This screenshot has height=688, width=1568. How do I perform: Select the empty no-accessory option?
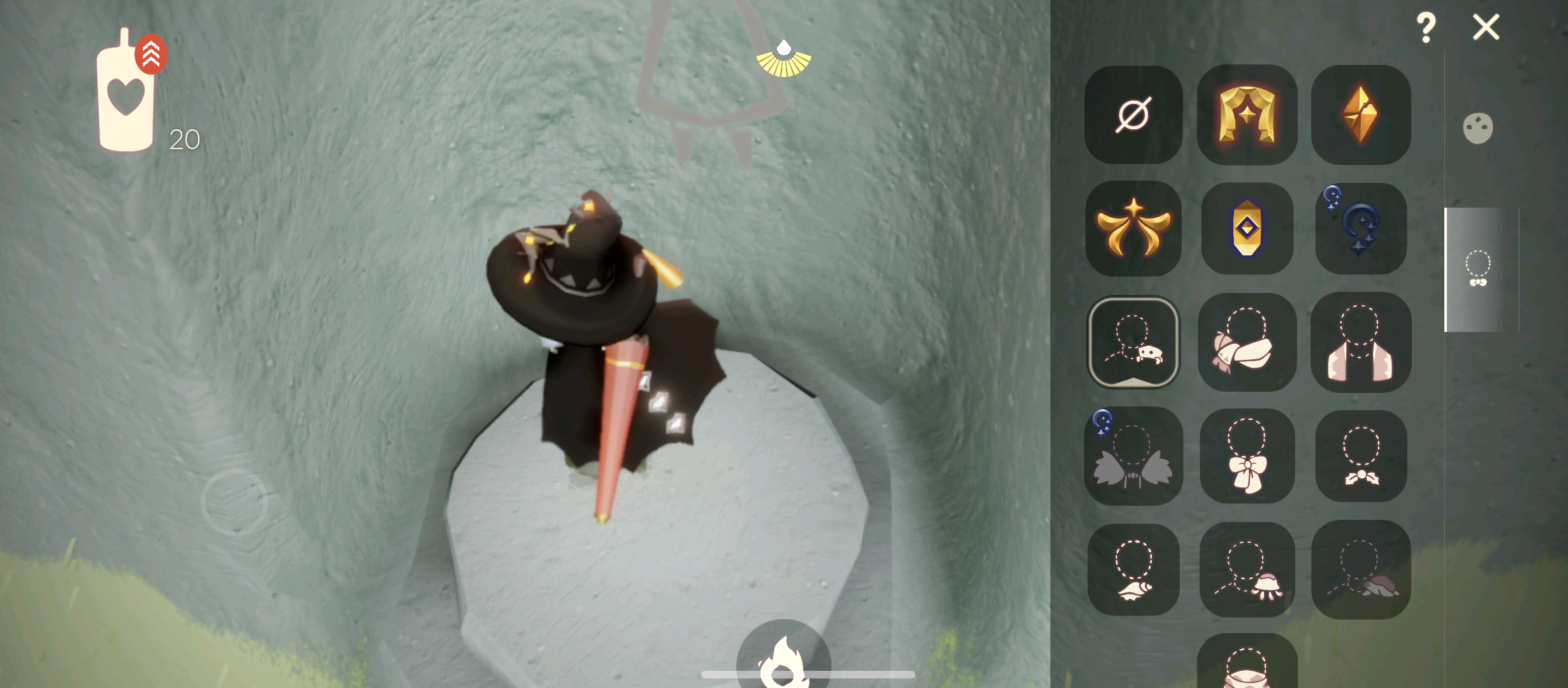coord(1133,115)
